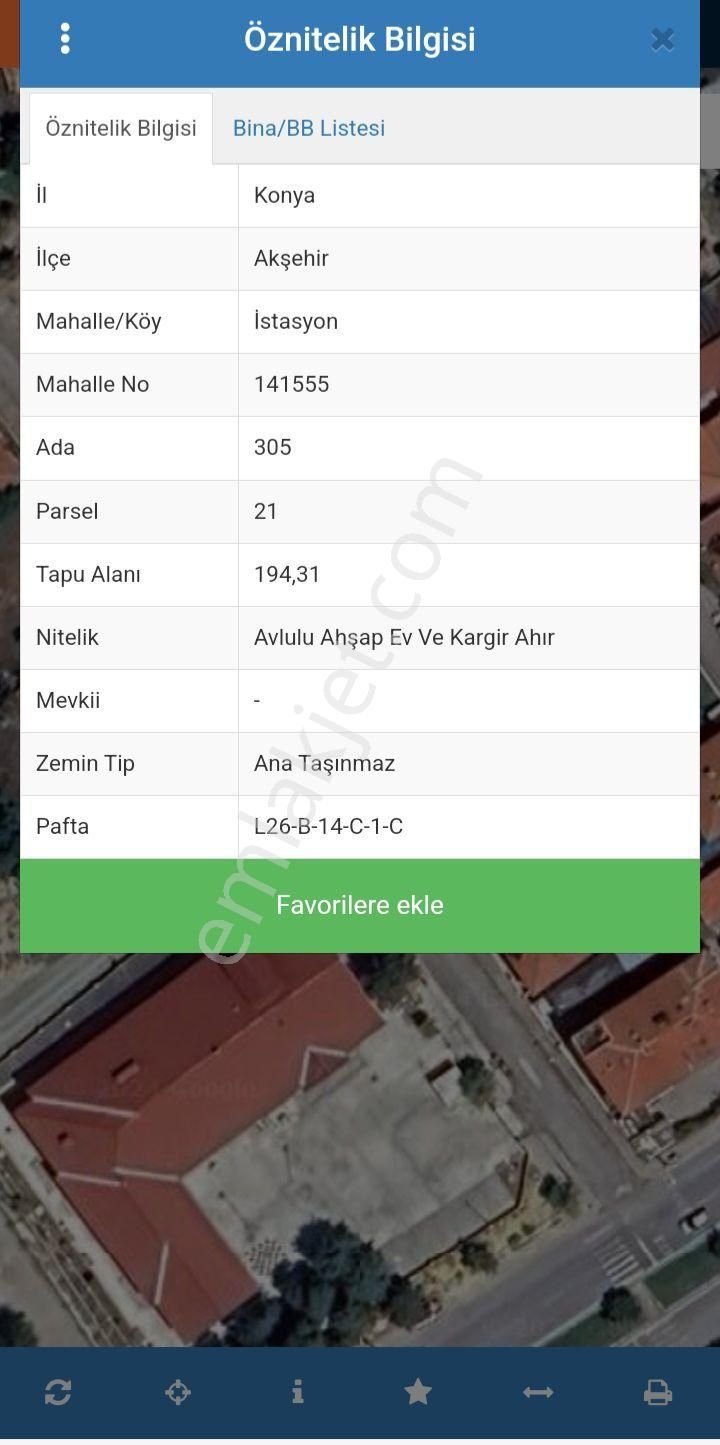Click the Mahalle No value 141555

click(x=291, y=384)
